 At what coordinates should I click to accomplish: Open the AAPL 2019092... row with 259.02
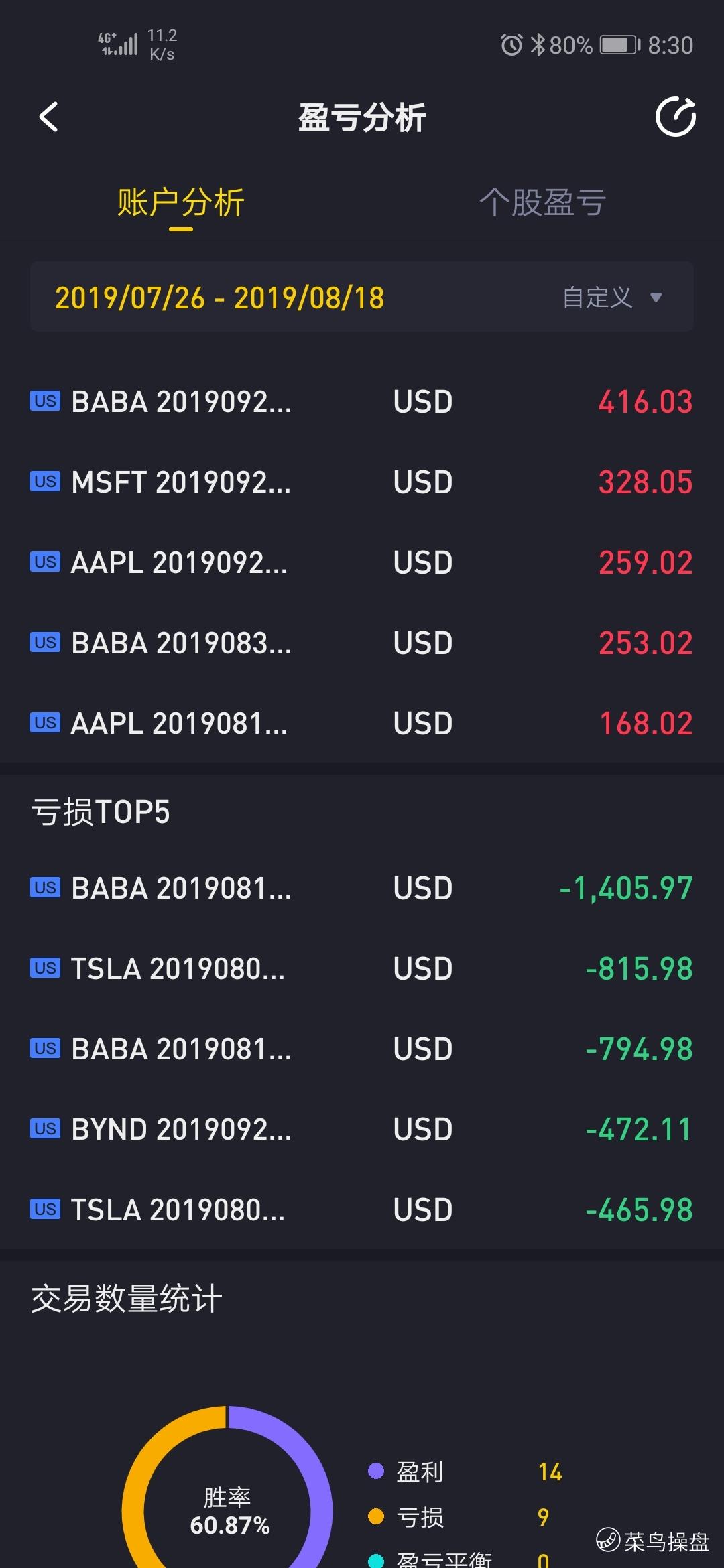(x=362, y=563)
